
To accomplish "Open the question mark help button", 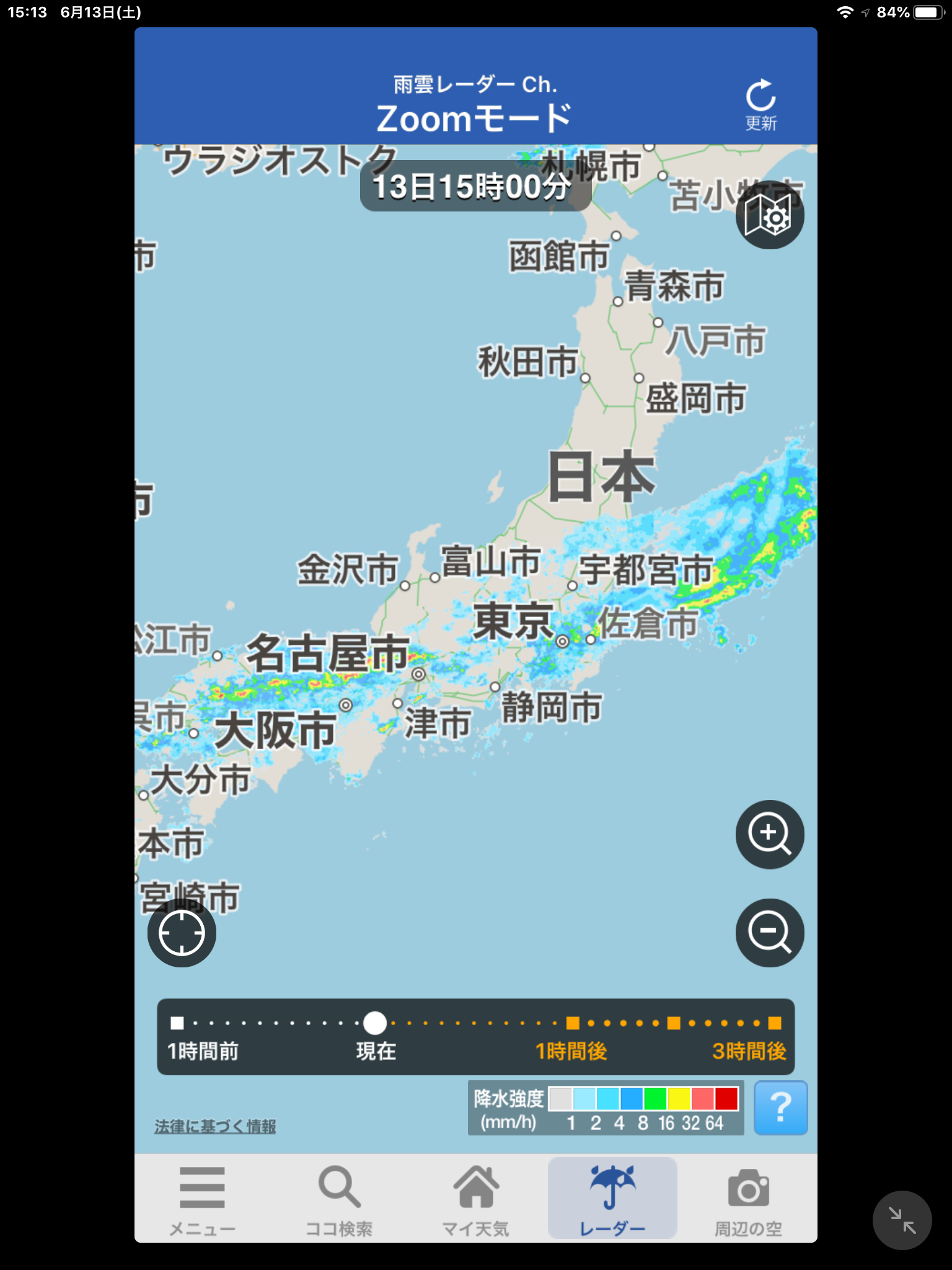I will (x=780, y=1108).
